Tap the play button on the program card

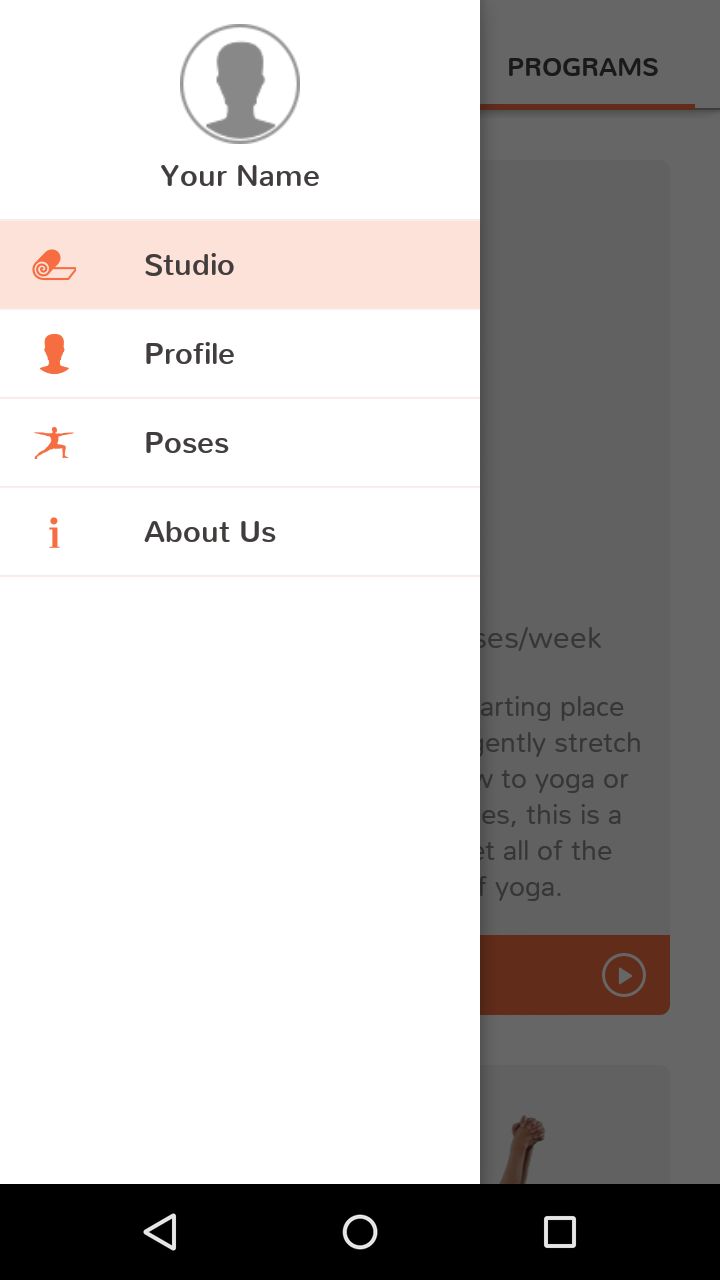(624, 975)
